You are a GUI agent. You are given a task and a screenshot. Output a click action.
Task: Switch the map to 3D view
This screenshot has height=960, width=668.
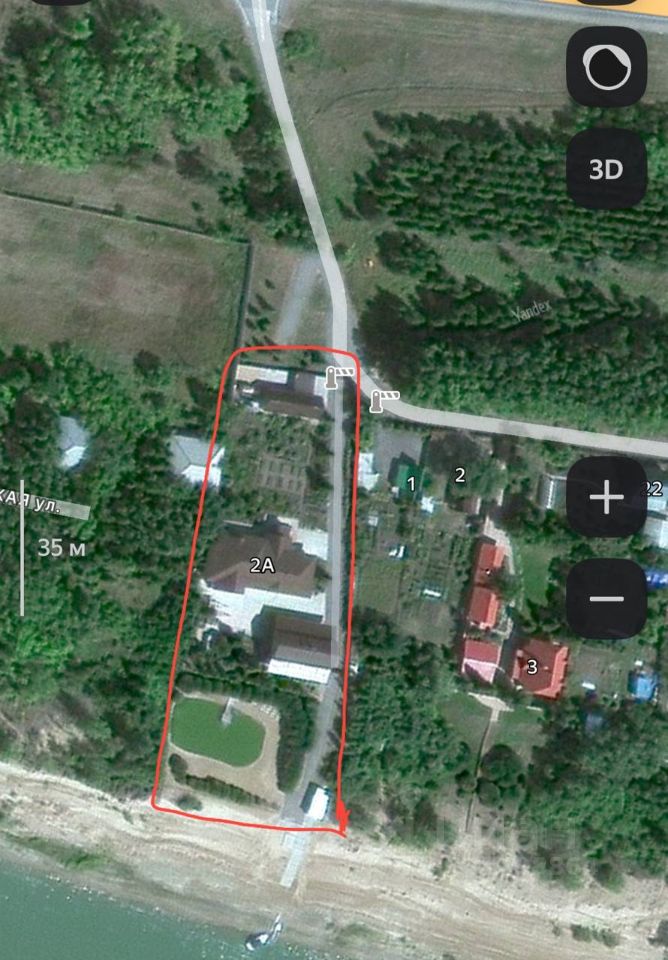tap(606, 169)
